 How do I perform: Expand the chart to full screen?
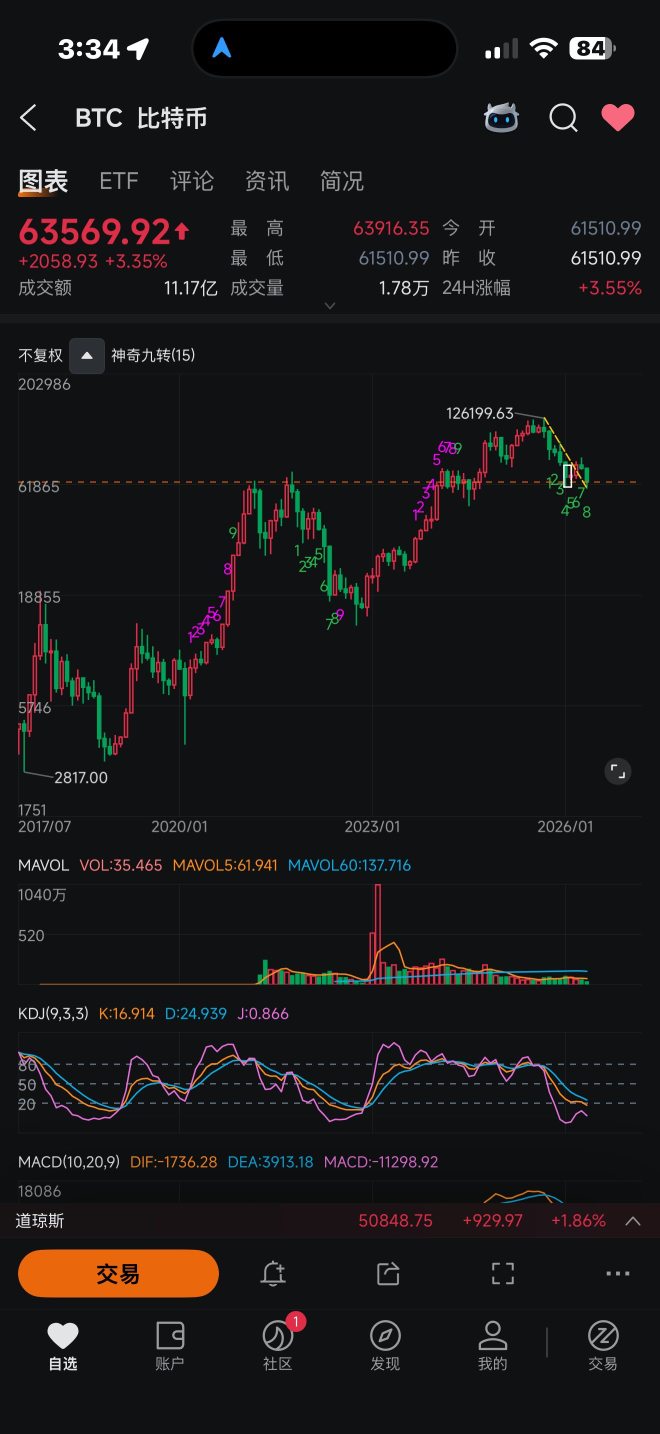pyautogui.click(x=618, y=771)
